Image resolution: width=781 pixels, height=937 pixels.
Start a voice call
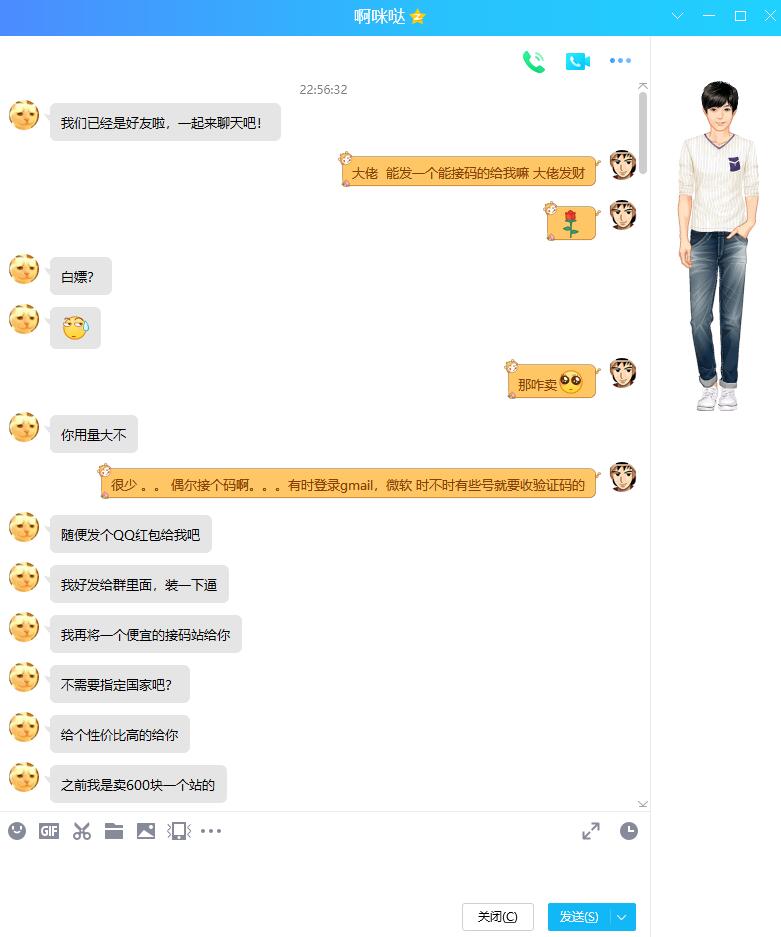(x=534, y=61)
